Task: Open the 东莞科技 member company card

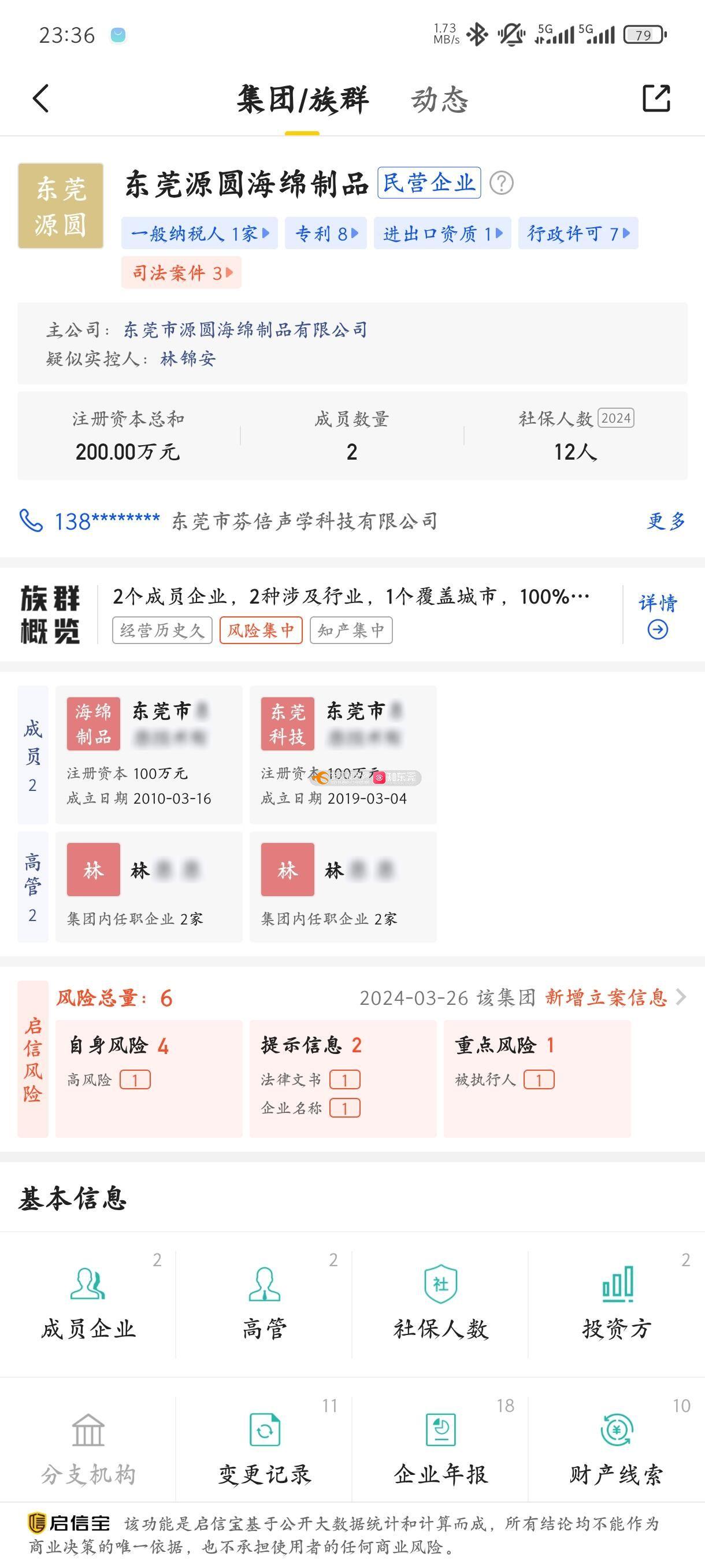Action: pyautogui.click(x=343, y=755)
